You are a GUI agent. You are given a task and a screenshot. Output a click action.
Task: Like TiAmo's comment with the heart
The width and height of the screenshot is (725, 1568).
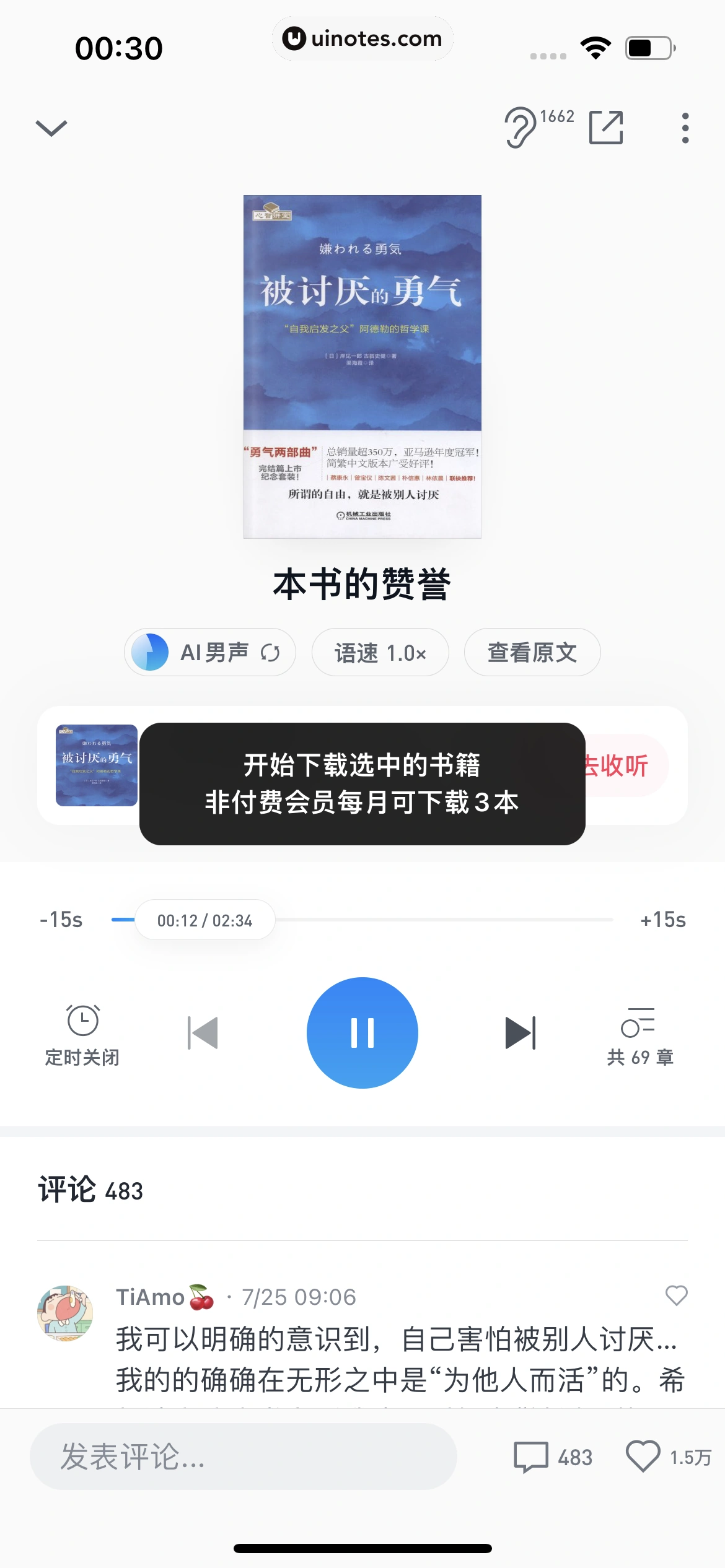pos(677,1297)
